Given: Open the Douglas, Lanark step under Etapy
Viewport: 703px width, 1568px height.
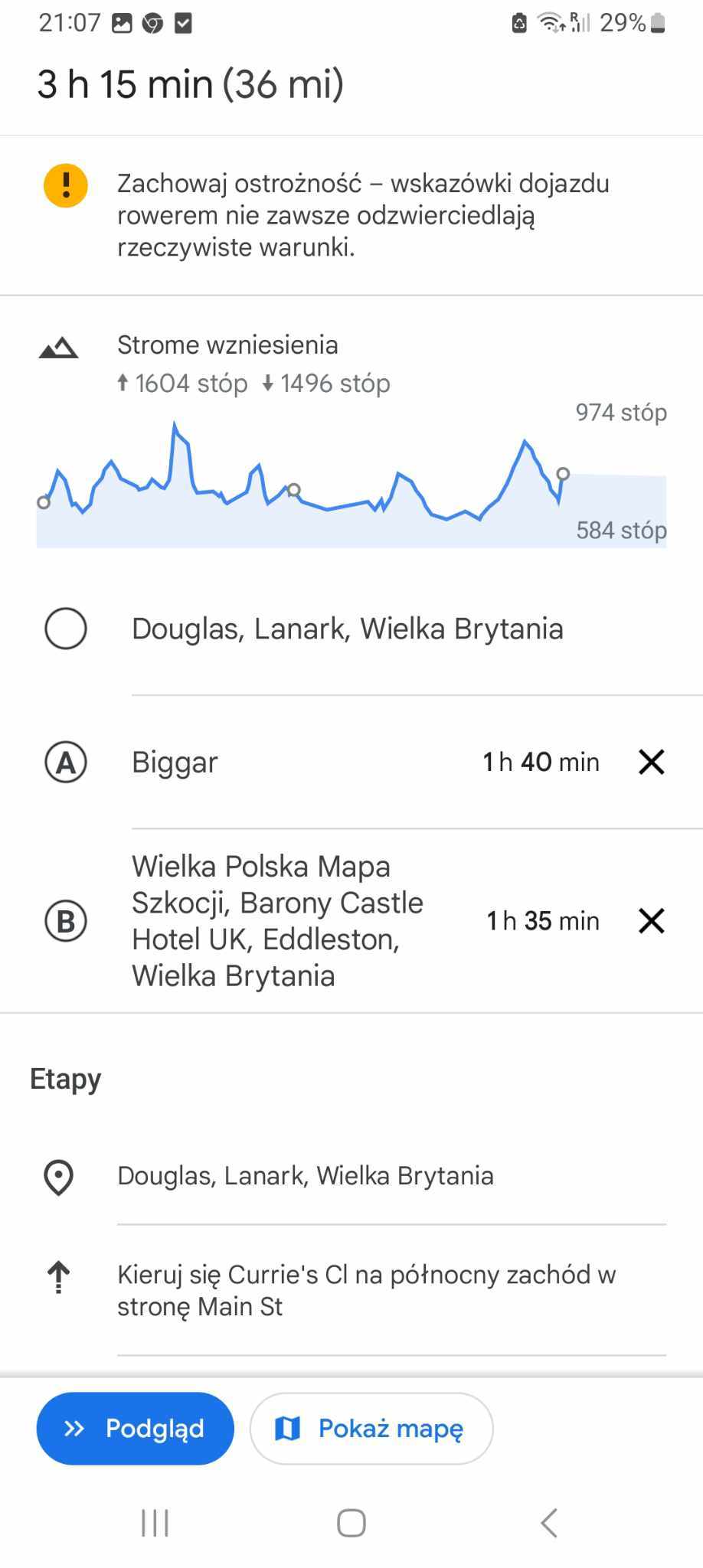Looking at the screenshot, I should (305, 1175).
